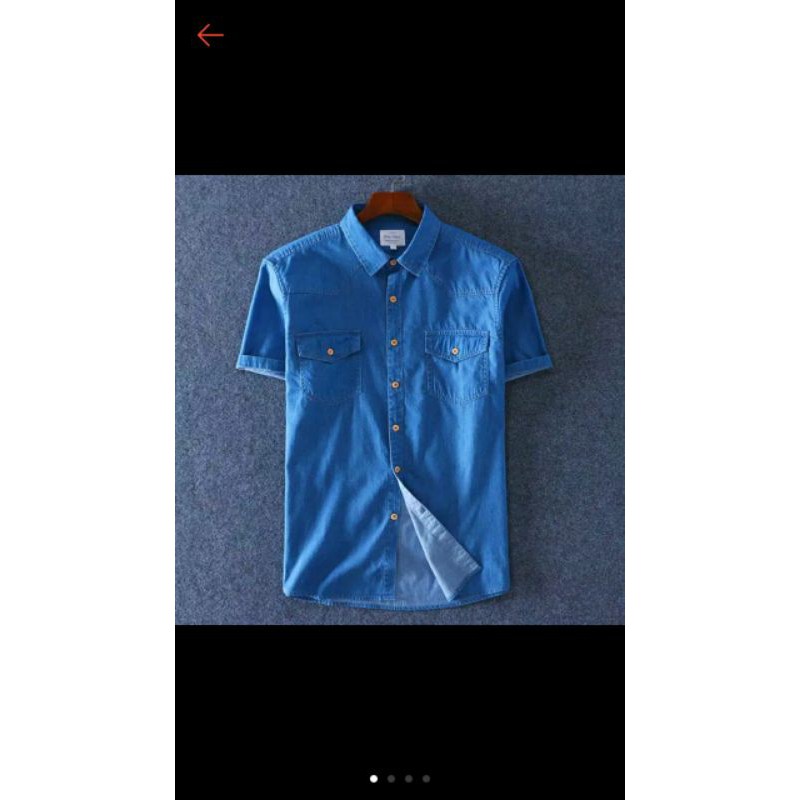
Task: Go back using the red arrow
Action: [x=210, y=36]
